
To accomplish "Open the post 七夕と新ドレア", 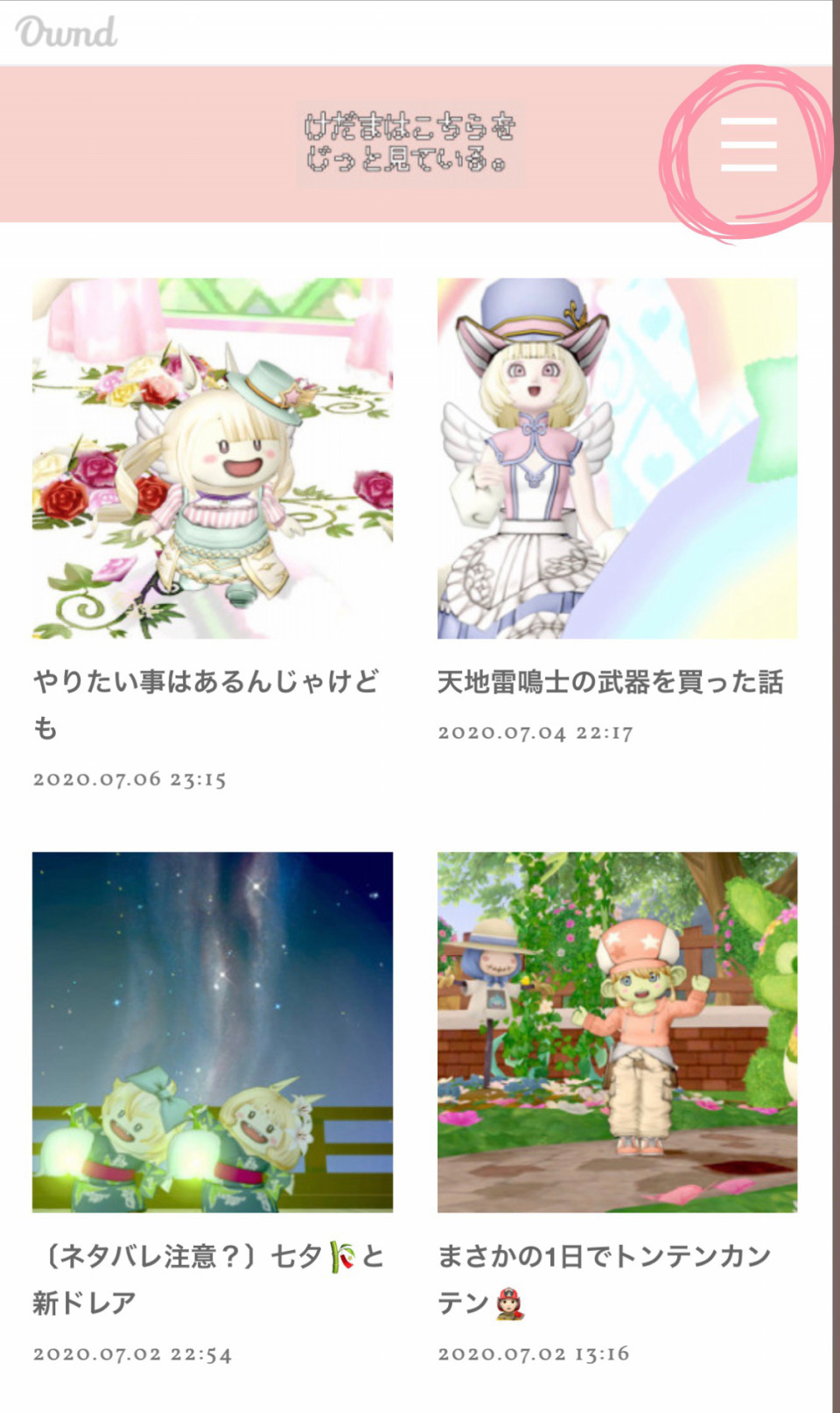I will pyautogui.click(x=208, y=1257).
